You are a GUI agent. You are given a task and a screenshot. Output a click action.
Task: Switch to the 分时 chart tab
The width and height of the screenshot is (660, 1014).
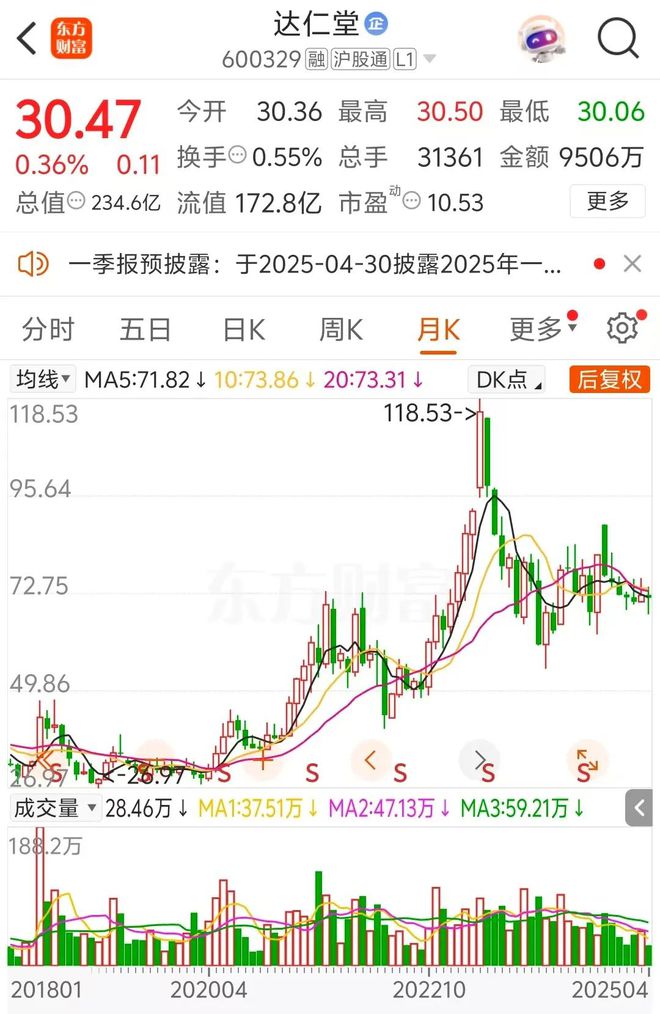tap(48, 329)
